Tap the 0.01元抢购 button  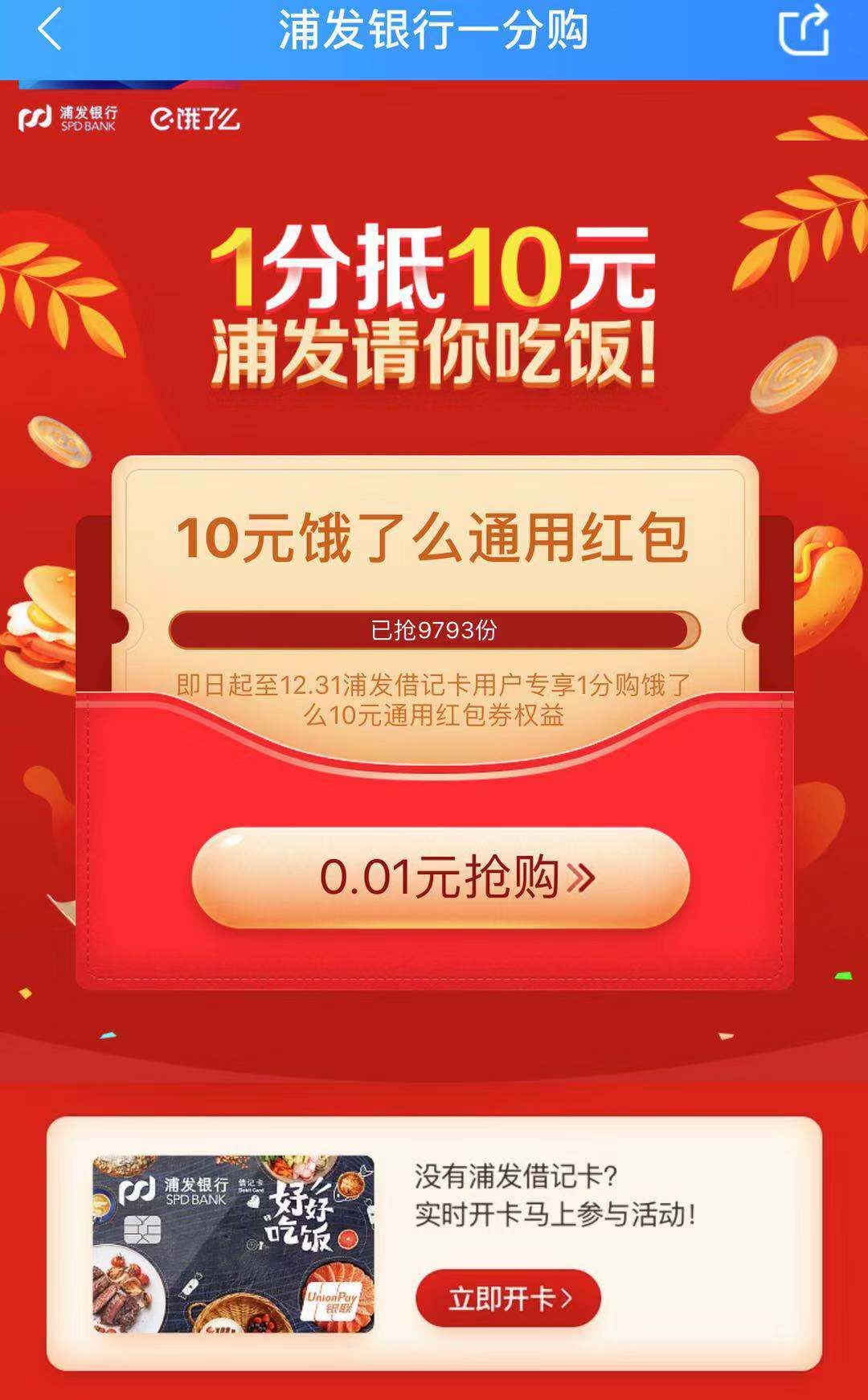pos(440,878)
